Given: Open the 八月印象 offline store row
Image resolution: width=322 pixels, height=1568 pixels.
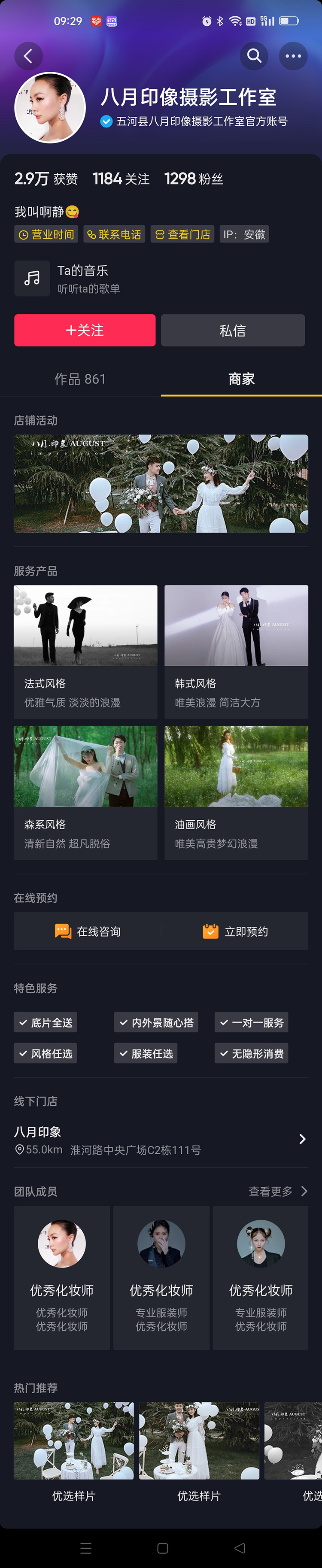Looking at the screenshot, I should point(161,1140).
